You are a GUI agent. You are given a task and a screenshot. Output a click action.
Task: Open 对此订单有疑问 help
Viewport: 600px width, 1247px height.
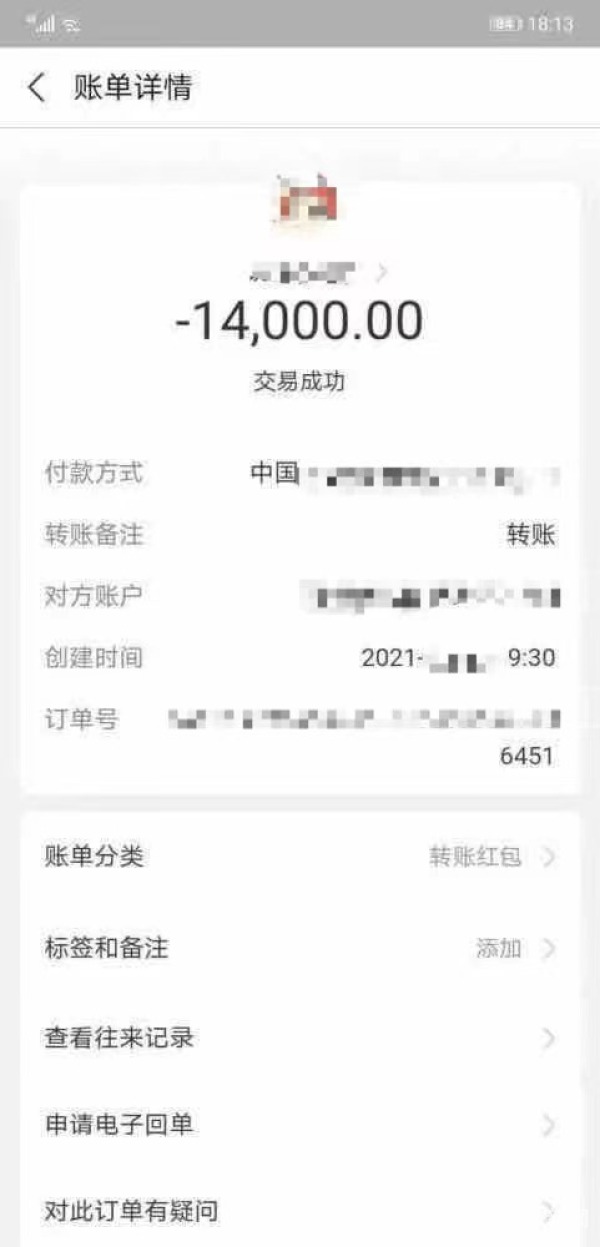click(300, 1212)
